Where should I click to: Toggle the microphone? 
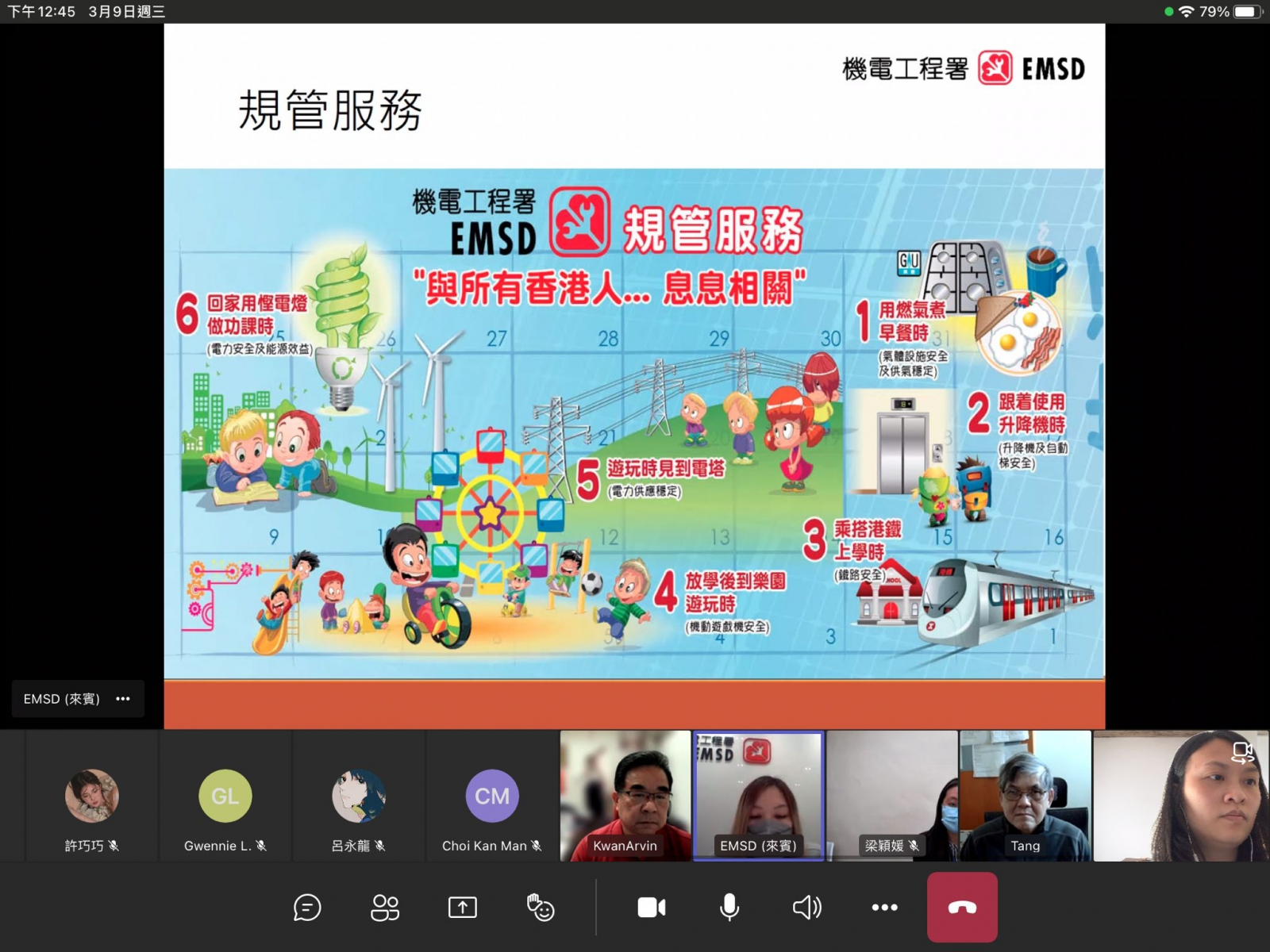pos(729,907)
